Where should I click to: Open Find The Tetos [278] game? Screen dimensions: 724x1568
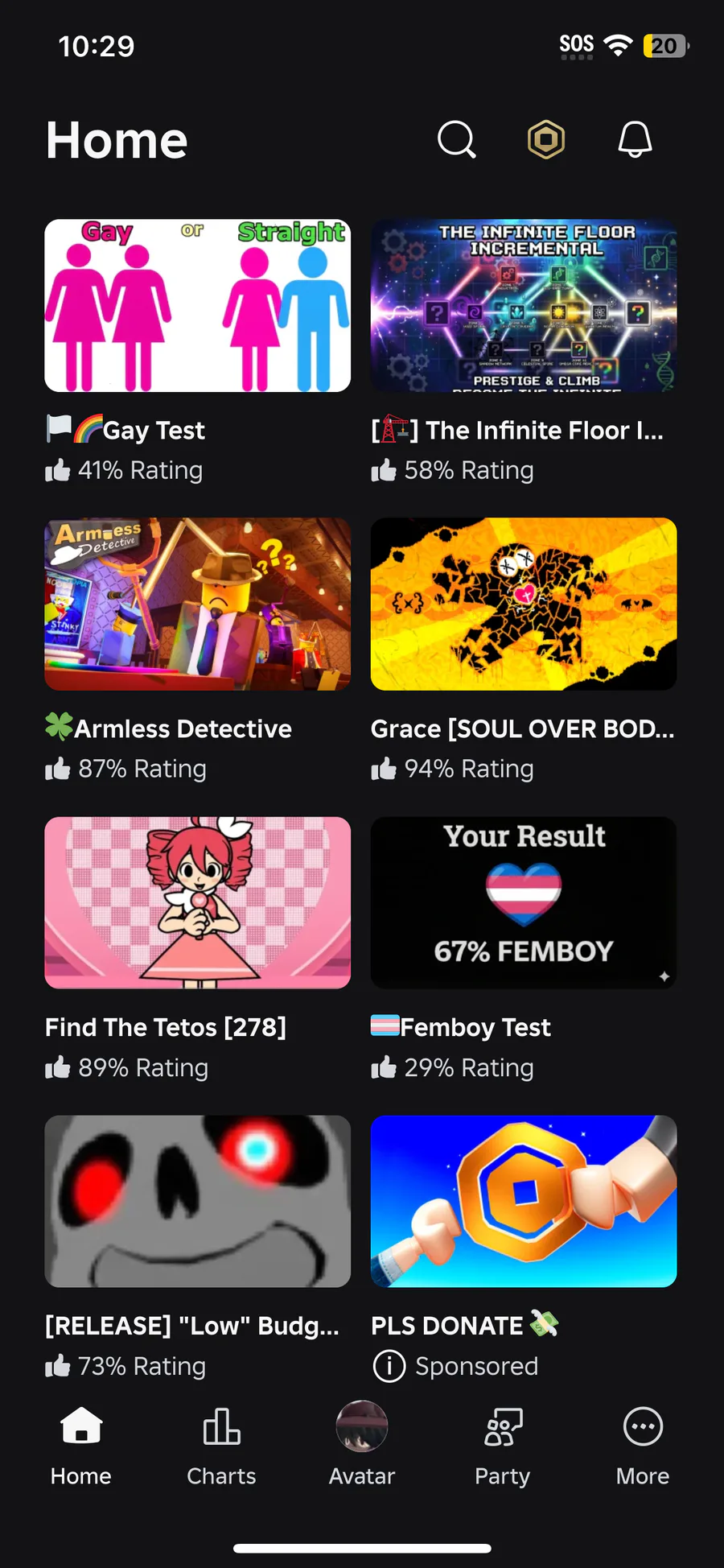(x=197, y=903)
